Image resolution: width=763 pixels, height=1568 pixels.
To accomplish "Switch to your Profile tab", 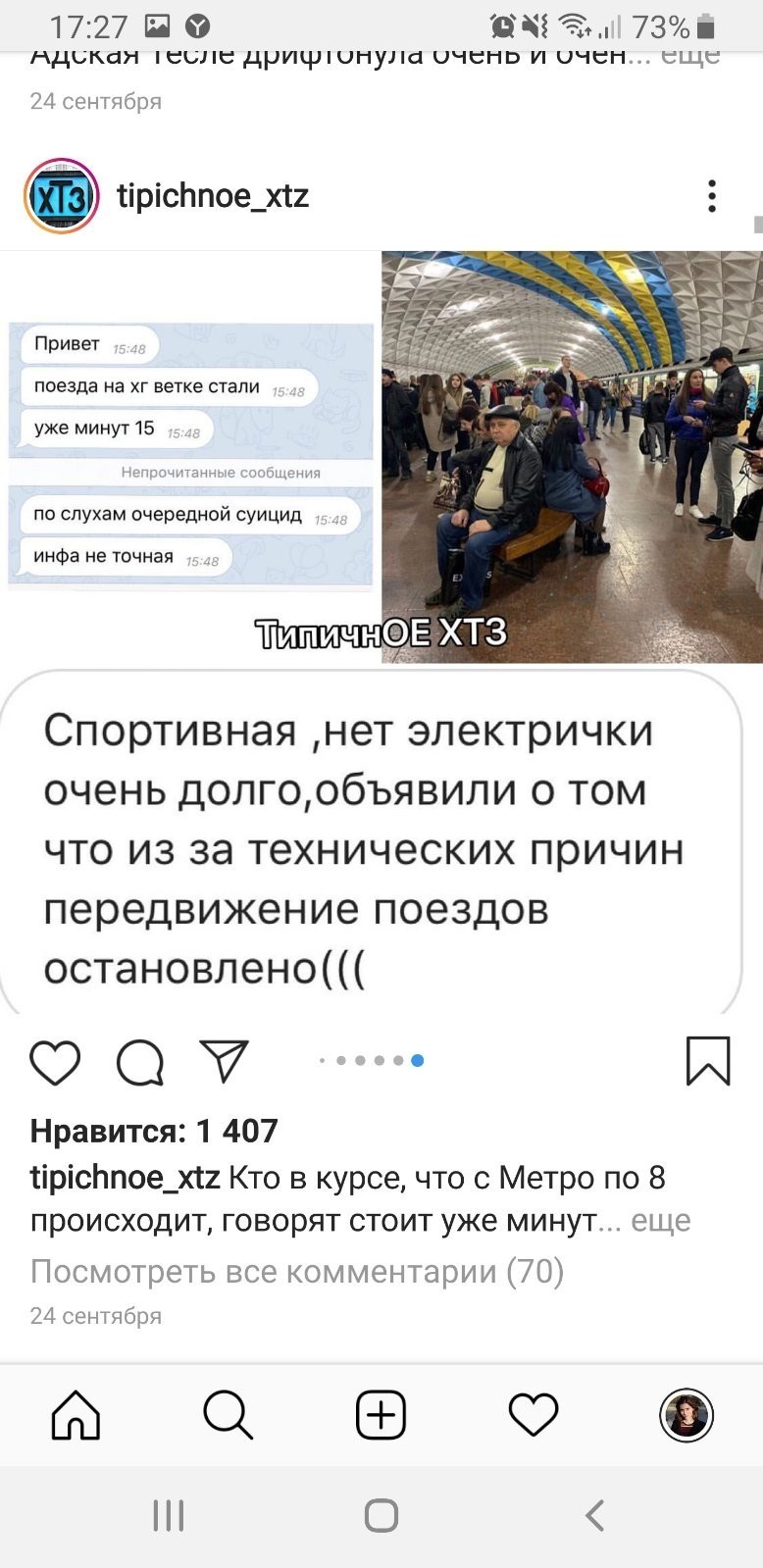I will click(686, 1415).
